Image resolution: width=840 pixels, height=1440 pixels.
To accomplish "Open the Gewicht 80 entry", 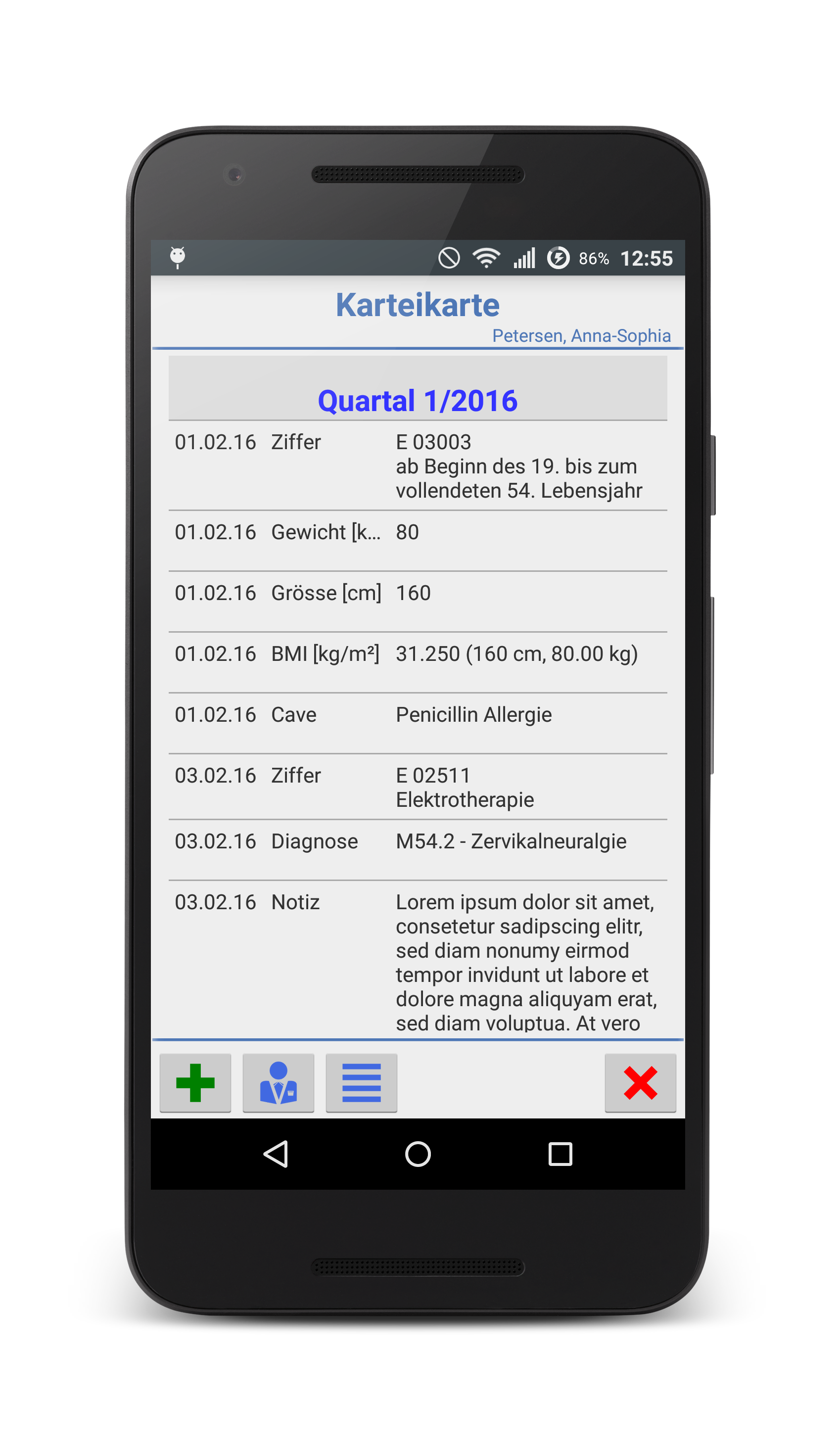I will (x=418, y=541).
